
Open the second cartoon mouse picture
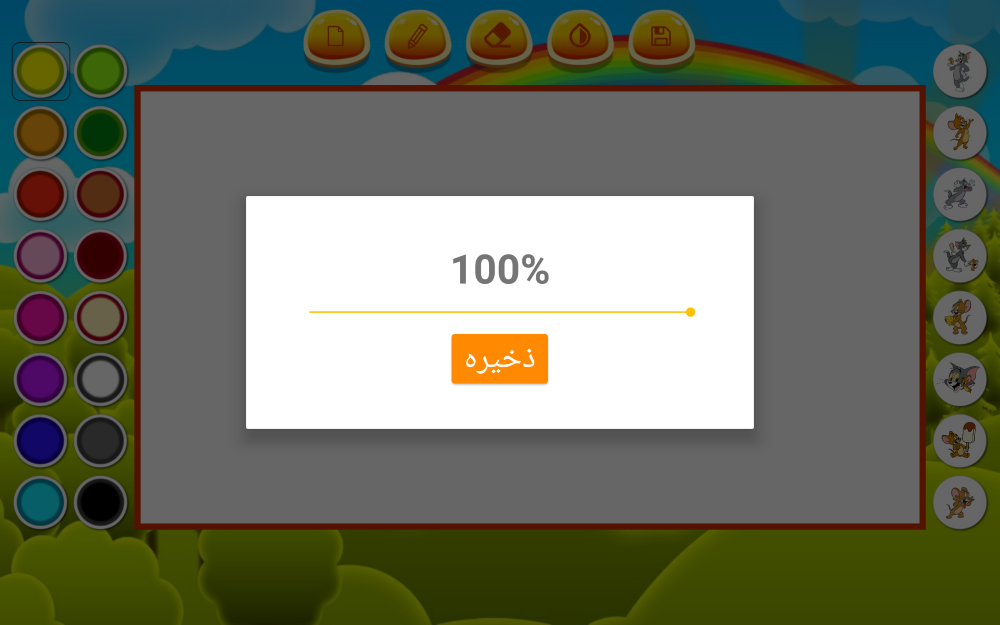tap(959, 132)
